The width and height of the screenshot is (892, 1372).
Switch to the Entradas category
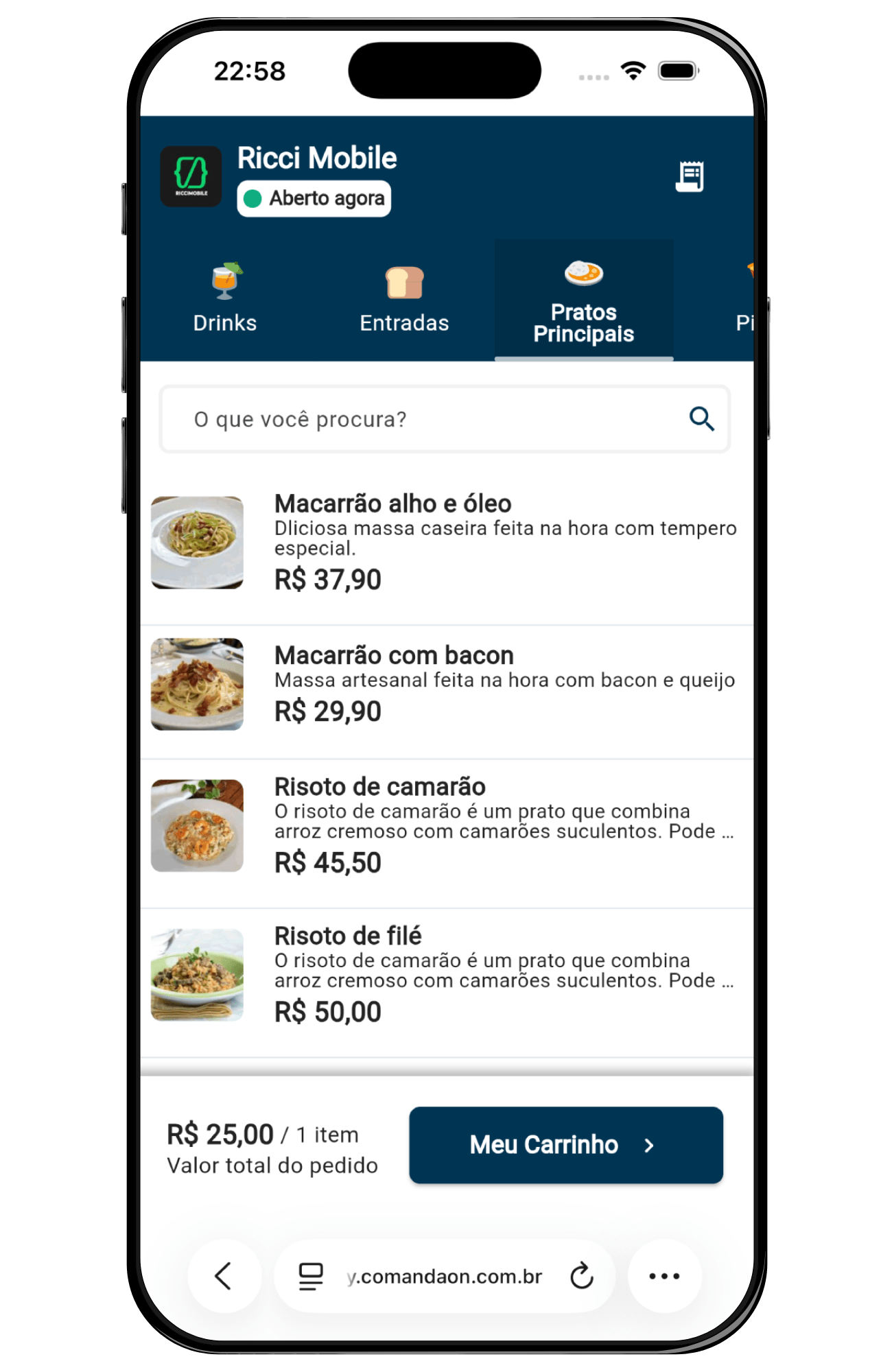pos(404,299)
